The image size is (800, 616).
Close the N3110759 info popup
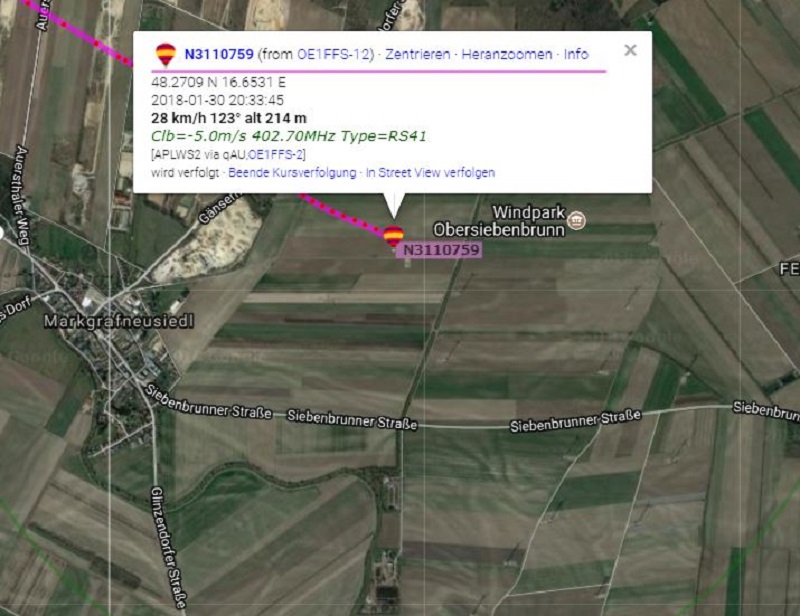pyautogui.click(x=630, y=50)
